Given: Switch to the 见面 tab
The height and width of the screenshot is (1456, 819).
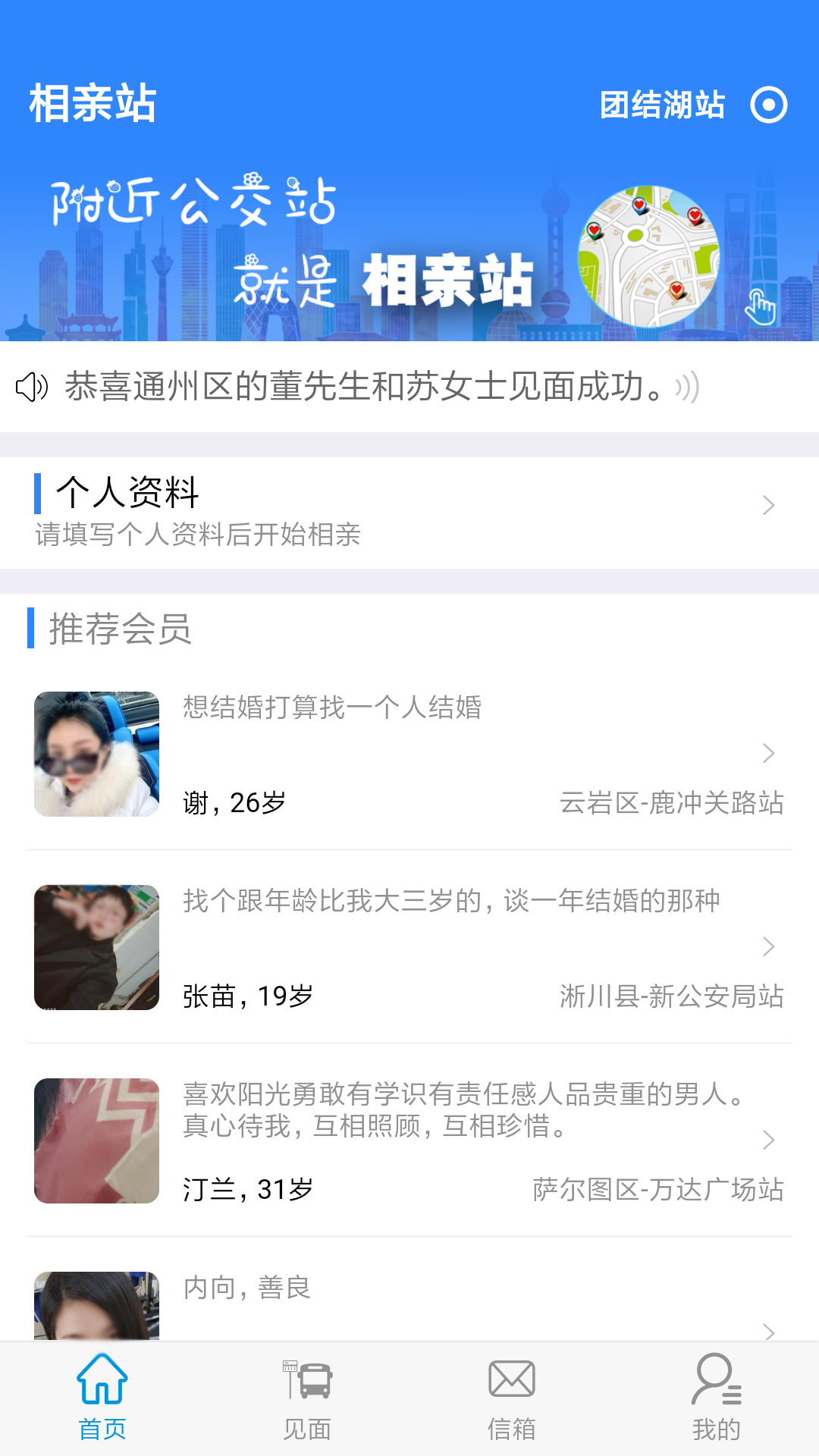Looking at the screenshot, I should (307, 1403).
